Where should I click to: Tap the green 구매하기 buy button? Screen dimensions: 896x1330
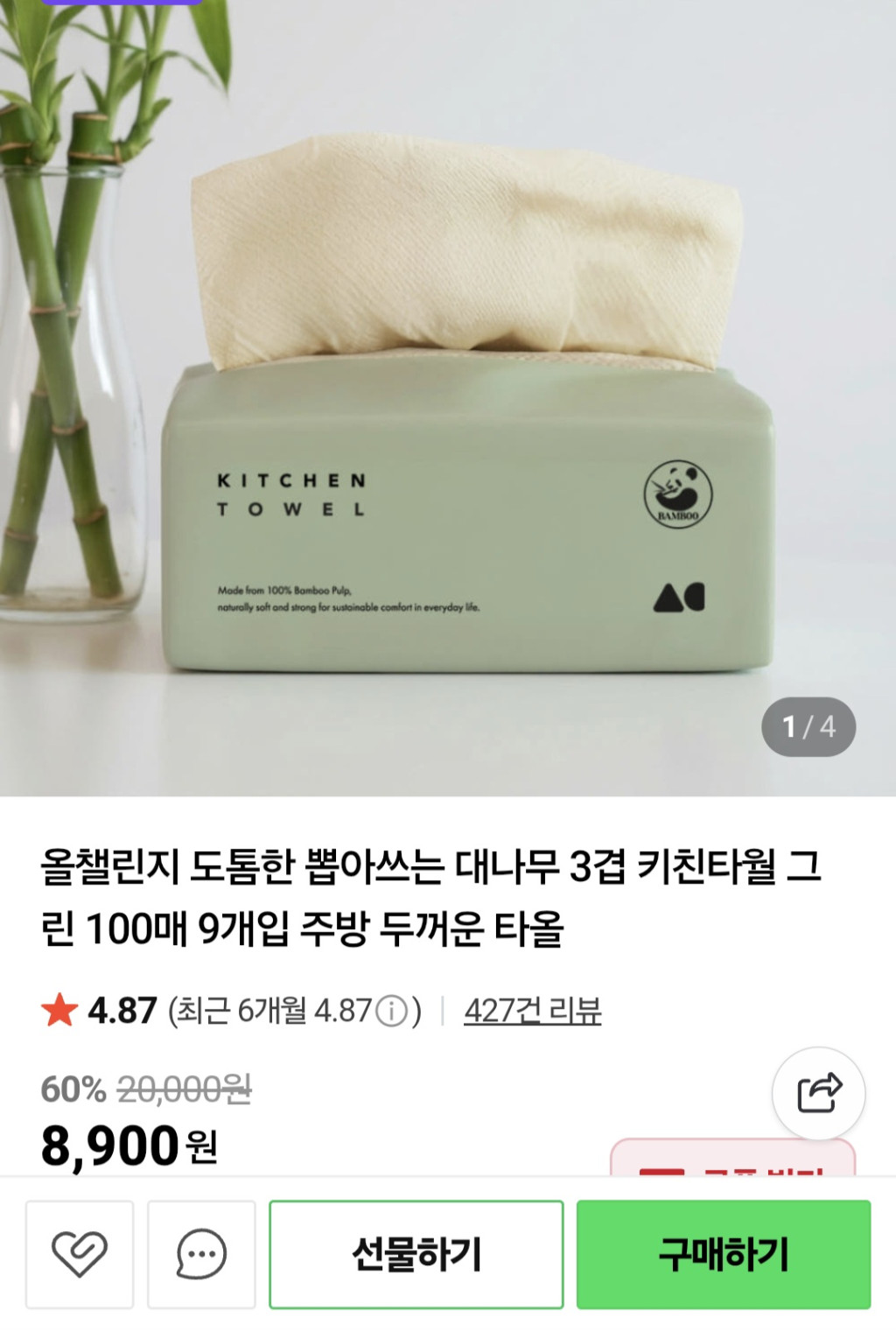coord(724,1254)
